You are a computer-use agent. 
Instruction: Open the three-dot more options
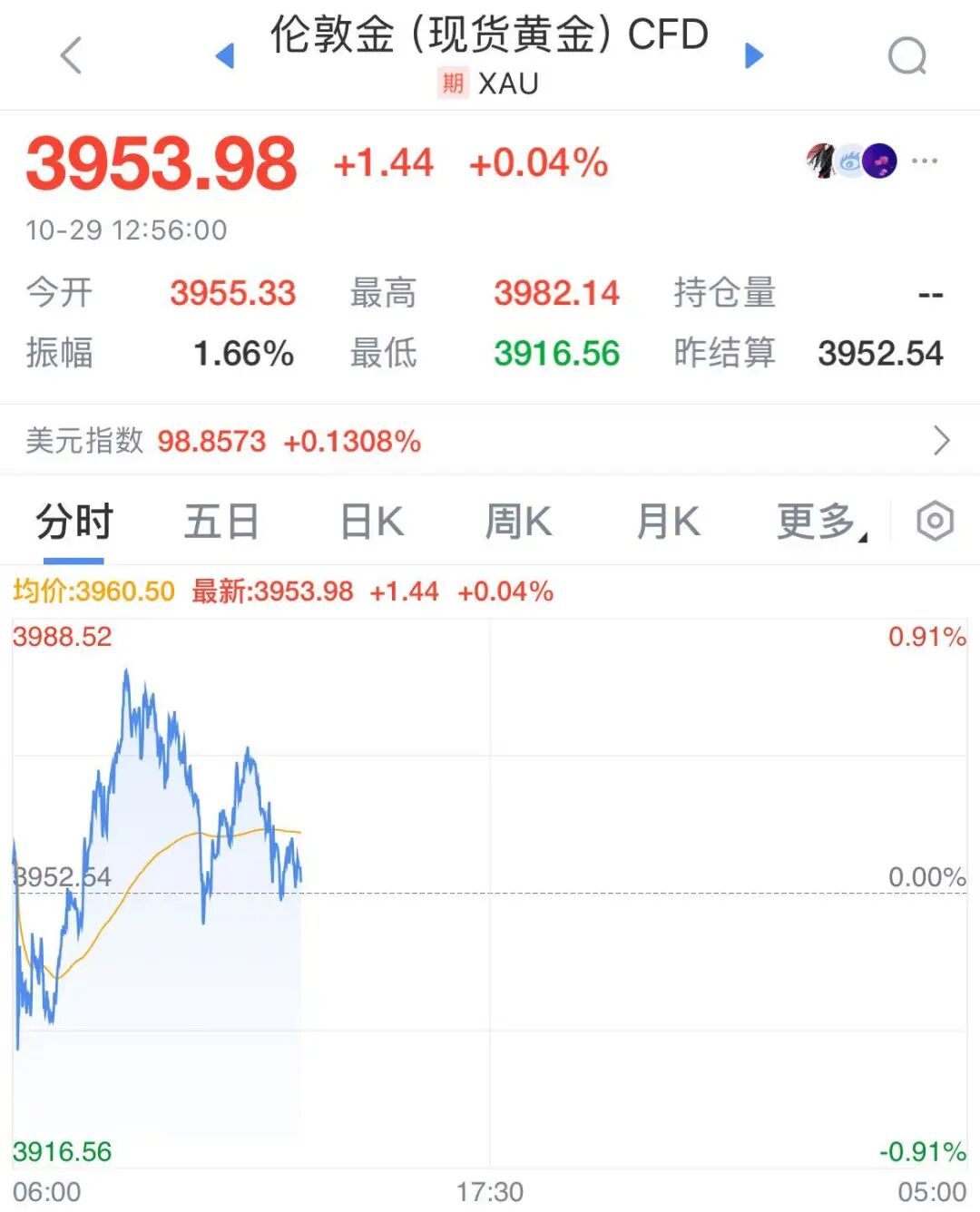pos(925,161)
